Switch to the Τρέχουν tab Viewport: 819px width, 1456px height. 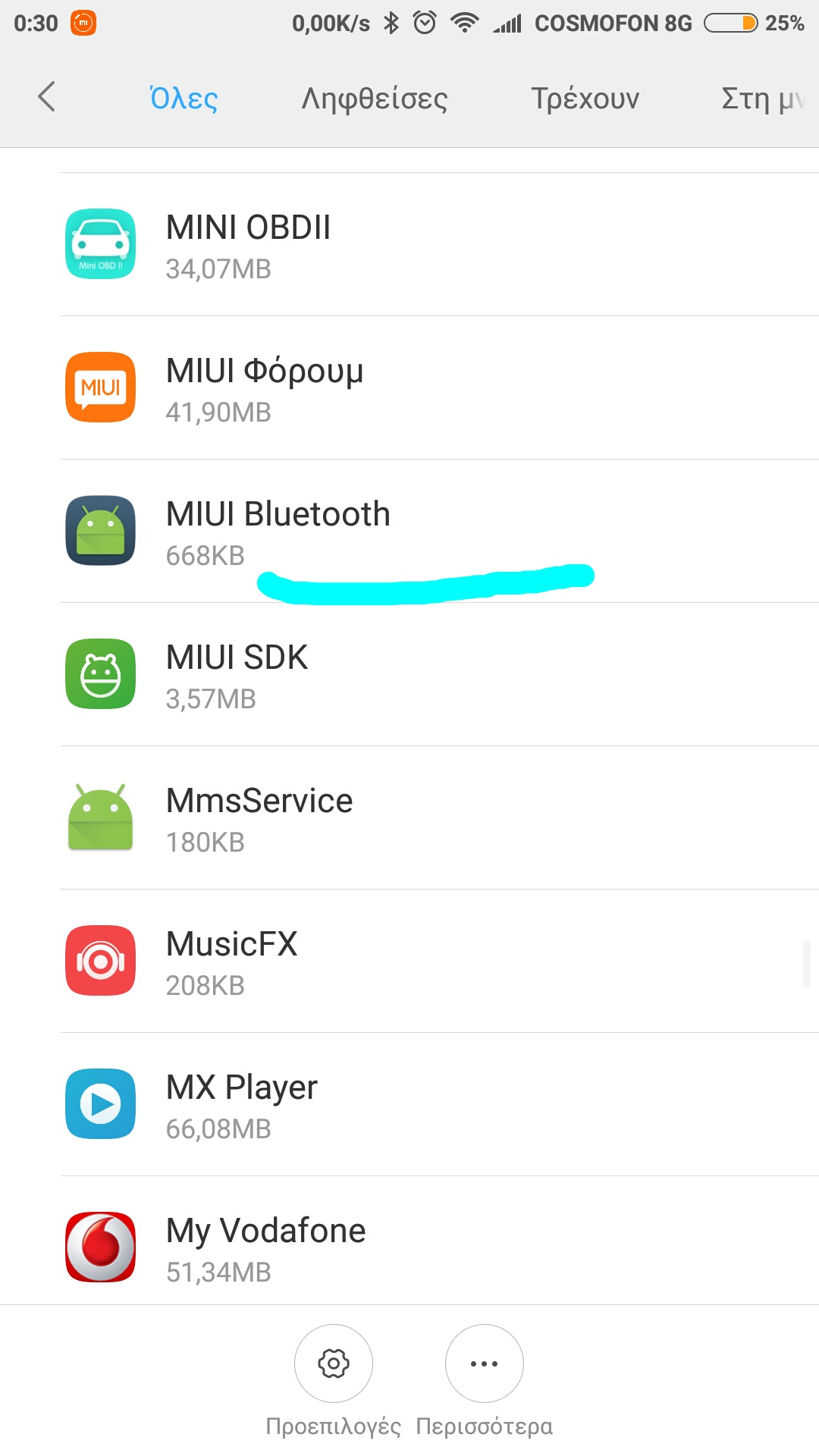[585, 99]
